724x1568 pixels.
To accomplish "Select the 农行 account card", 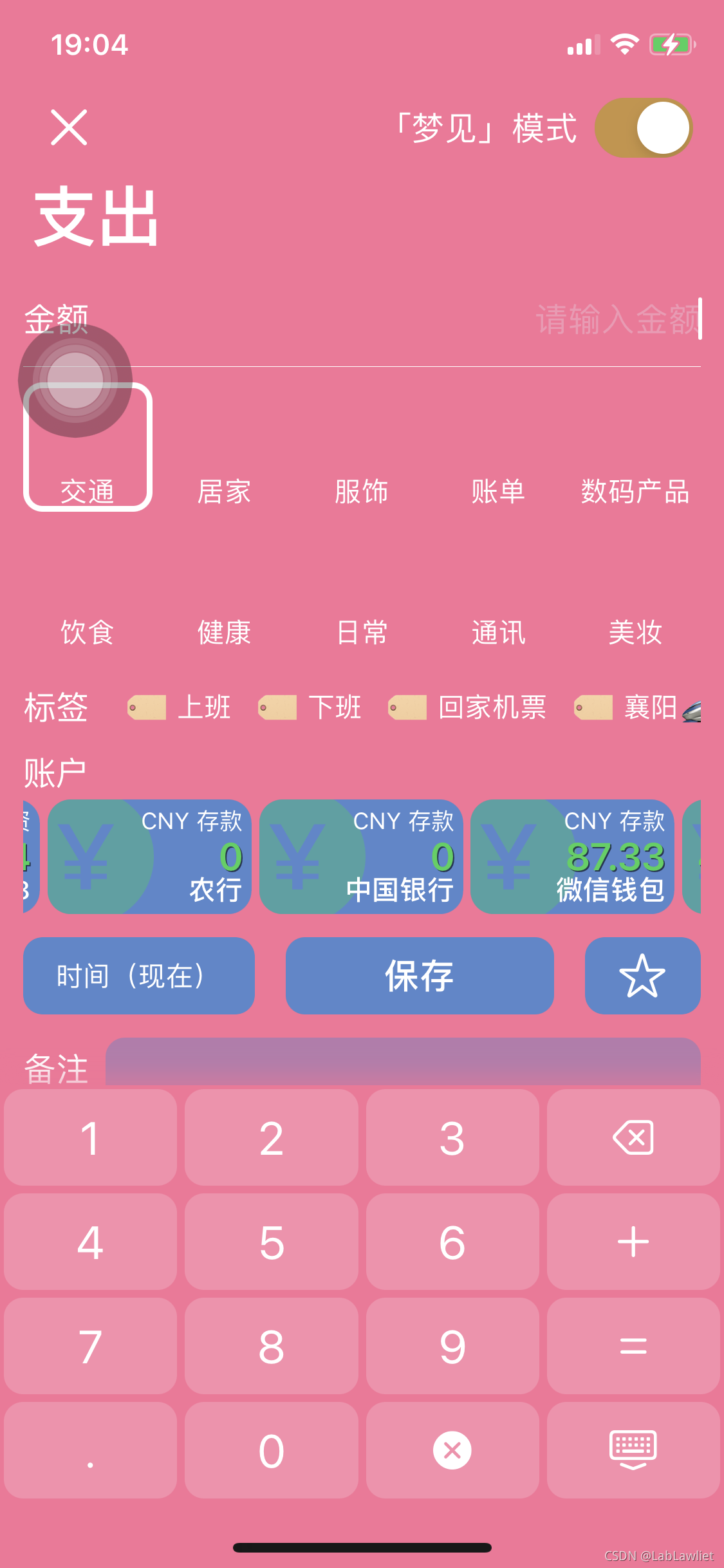I will (149, 858).
